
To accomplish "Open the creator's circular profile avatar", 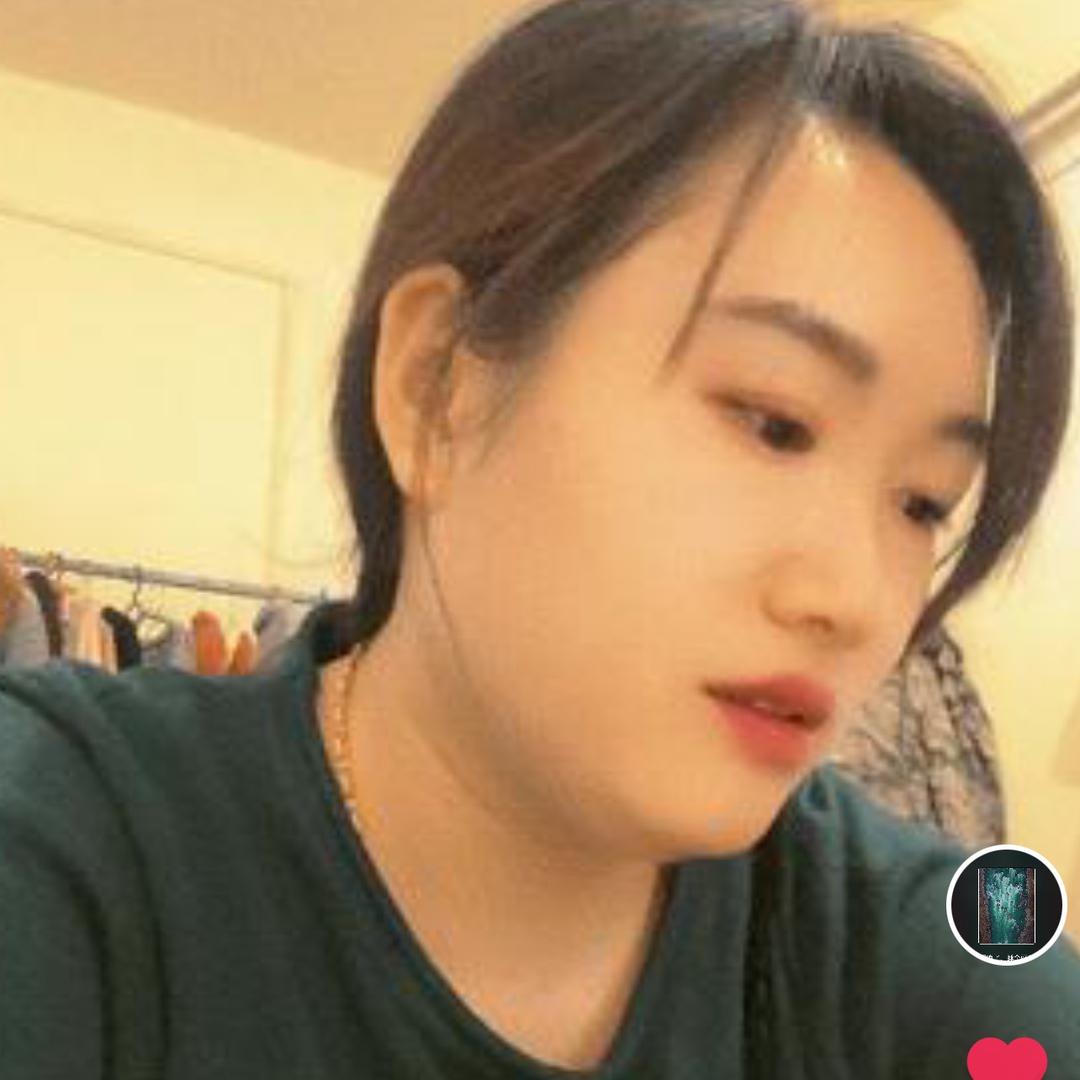I will [1006, 904].
